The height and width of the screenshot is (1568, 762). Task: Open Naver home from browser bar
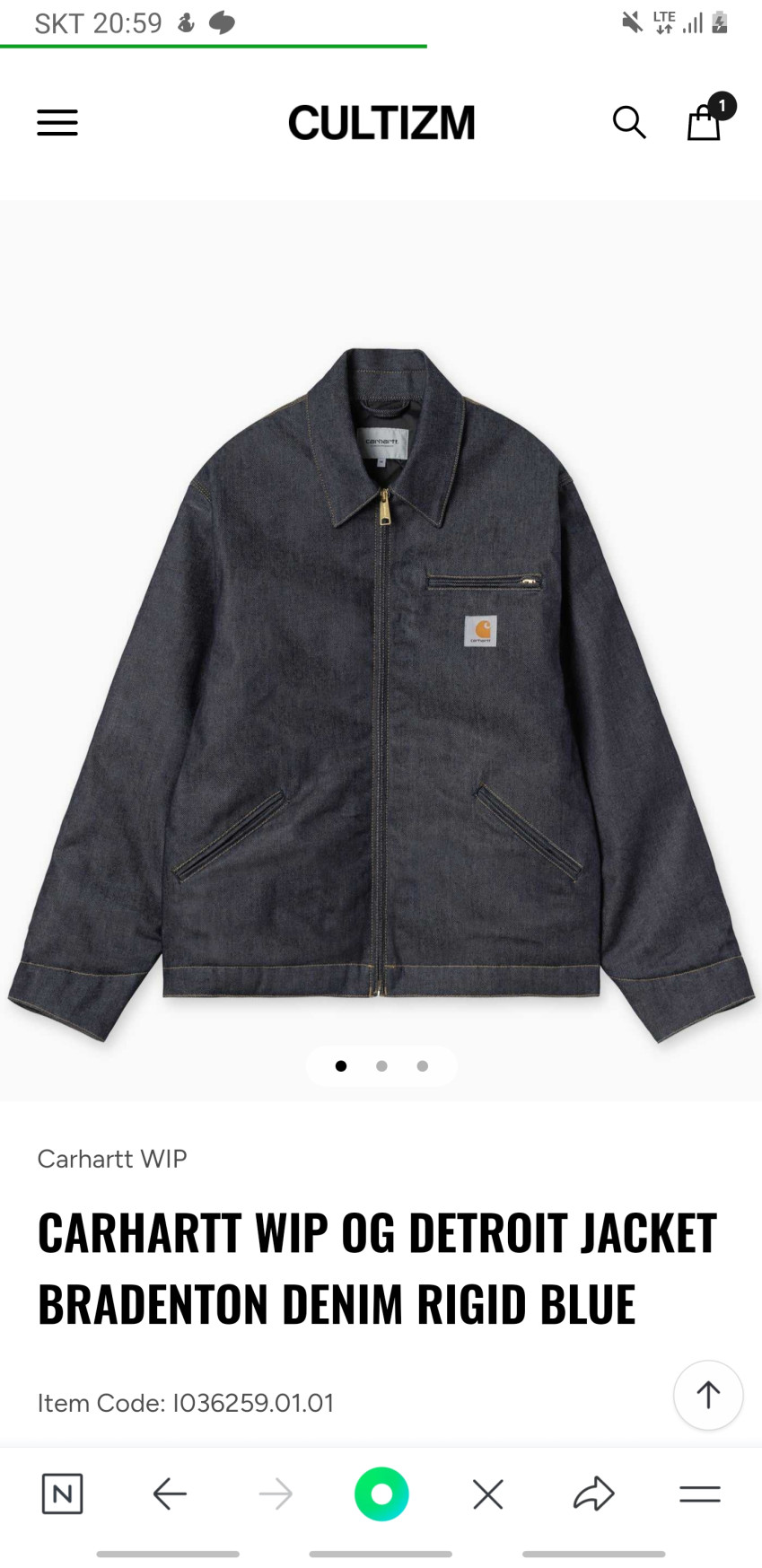62,1494
